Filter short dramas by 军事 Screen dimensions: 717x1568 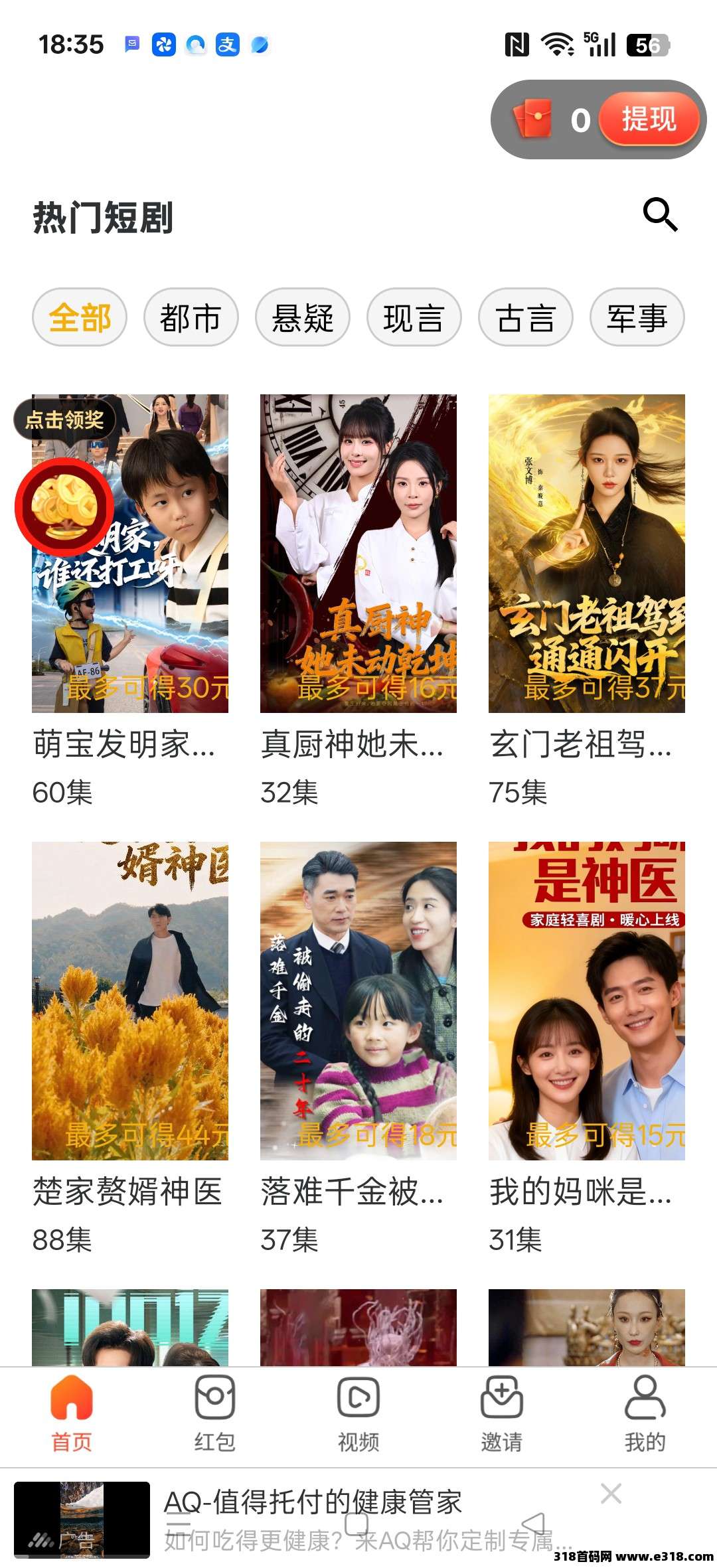click(x=637, y=317)
